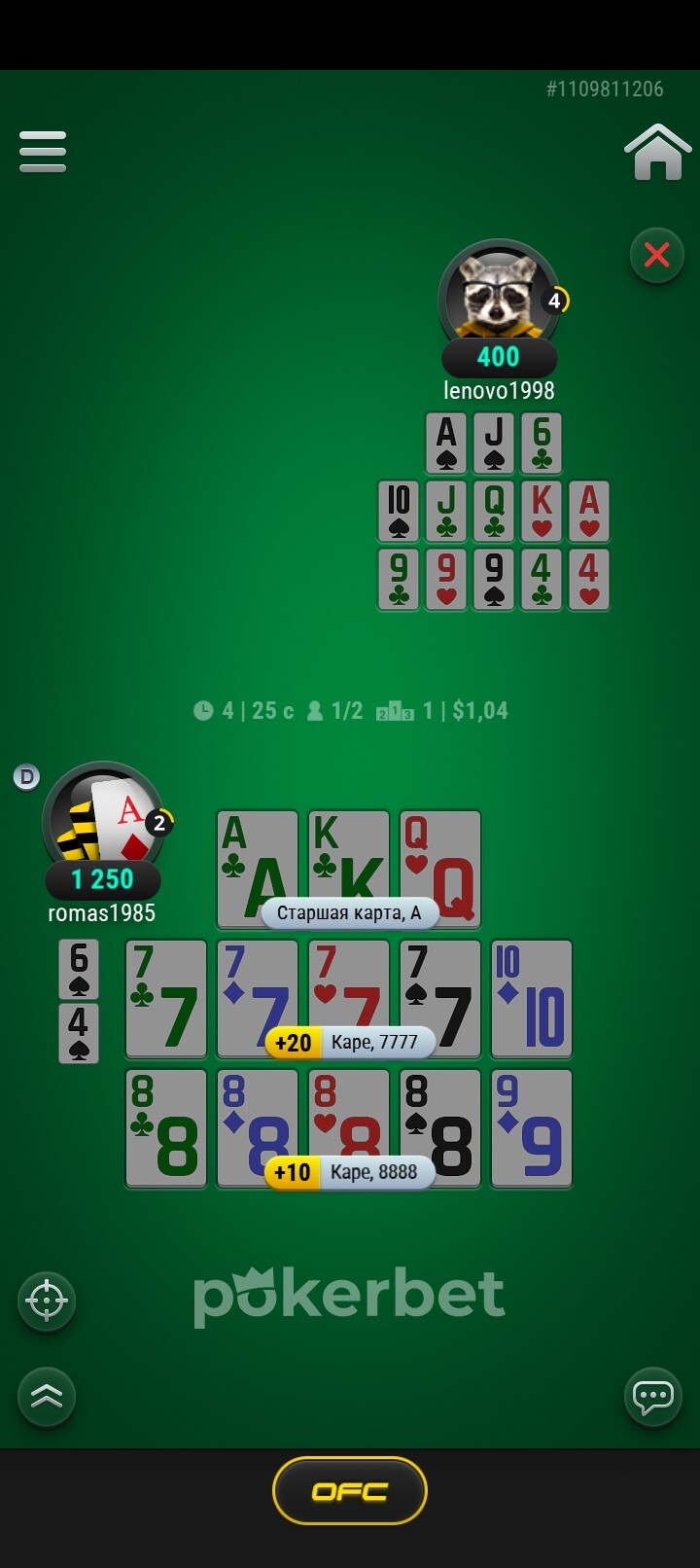700x1568 pixels.
Task: Open the chat bubble icon
Action: (652, 1397)
